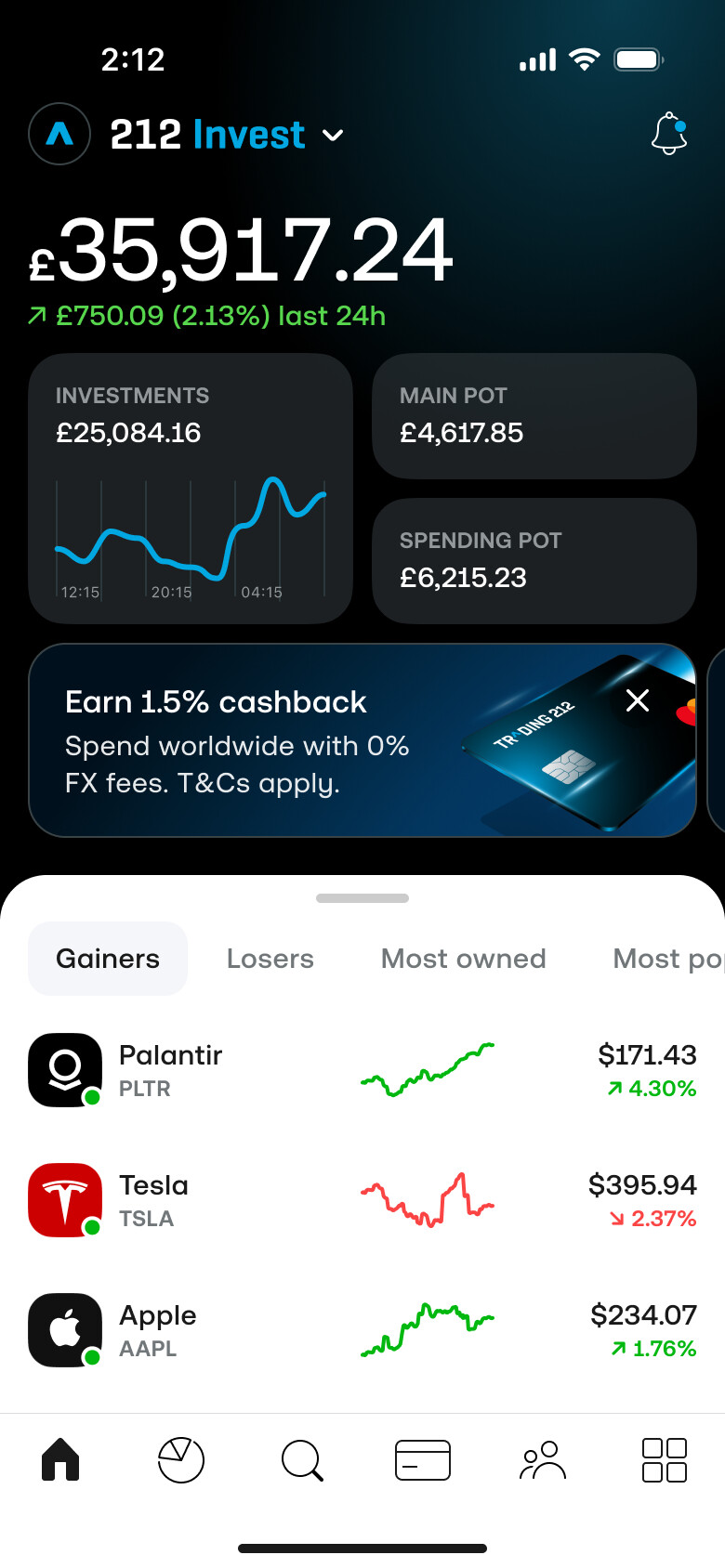Tap the Palantir PLTR logo
725x1568 pixels.
[64, 1069]
